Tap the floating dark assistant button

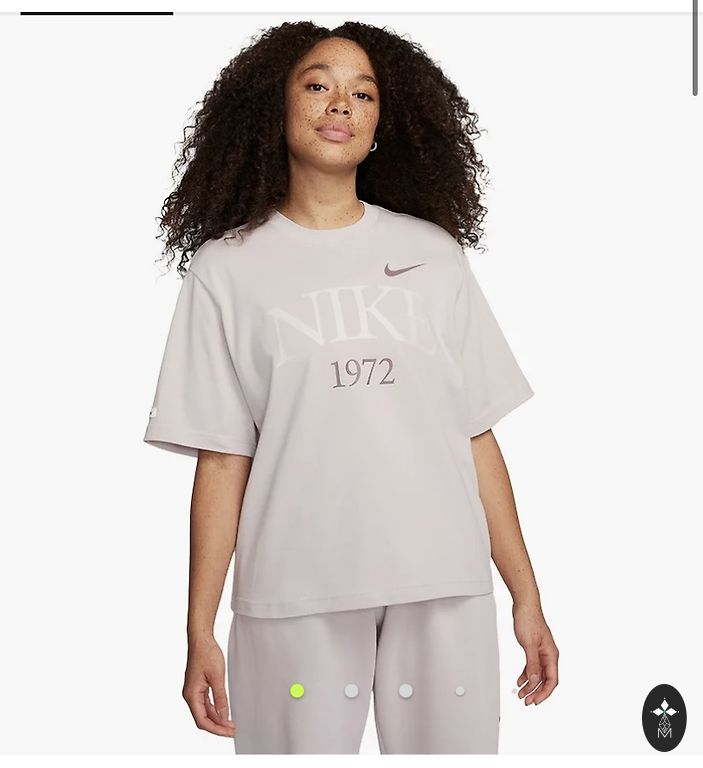click(x=664, y=717)
